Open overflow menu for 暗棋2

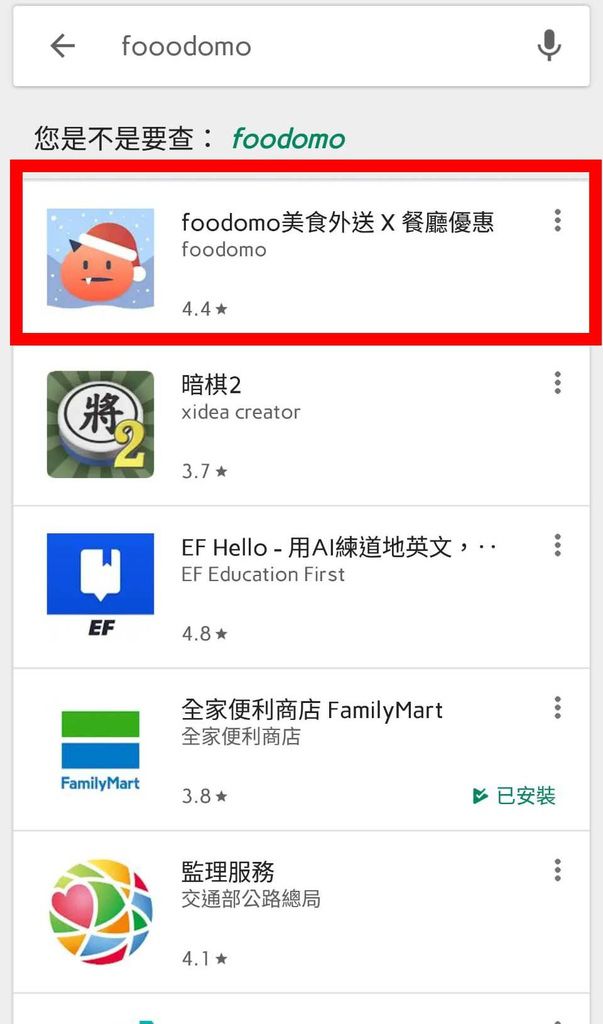557,383
